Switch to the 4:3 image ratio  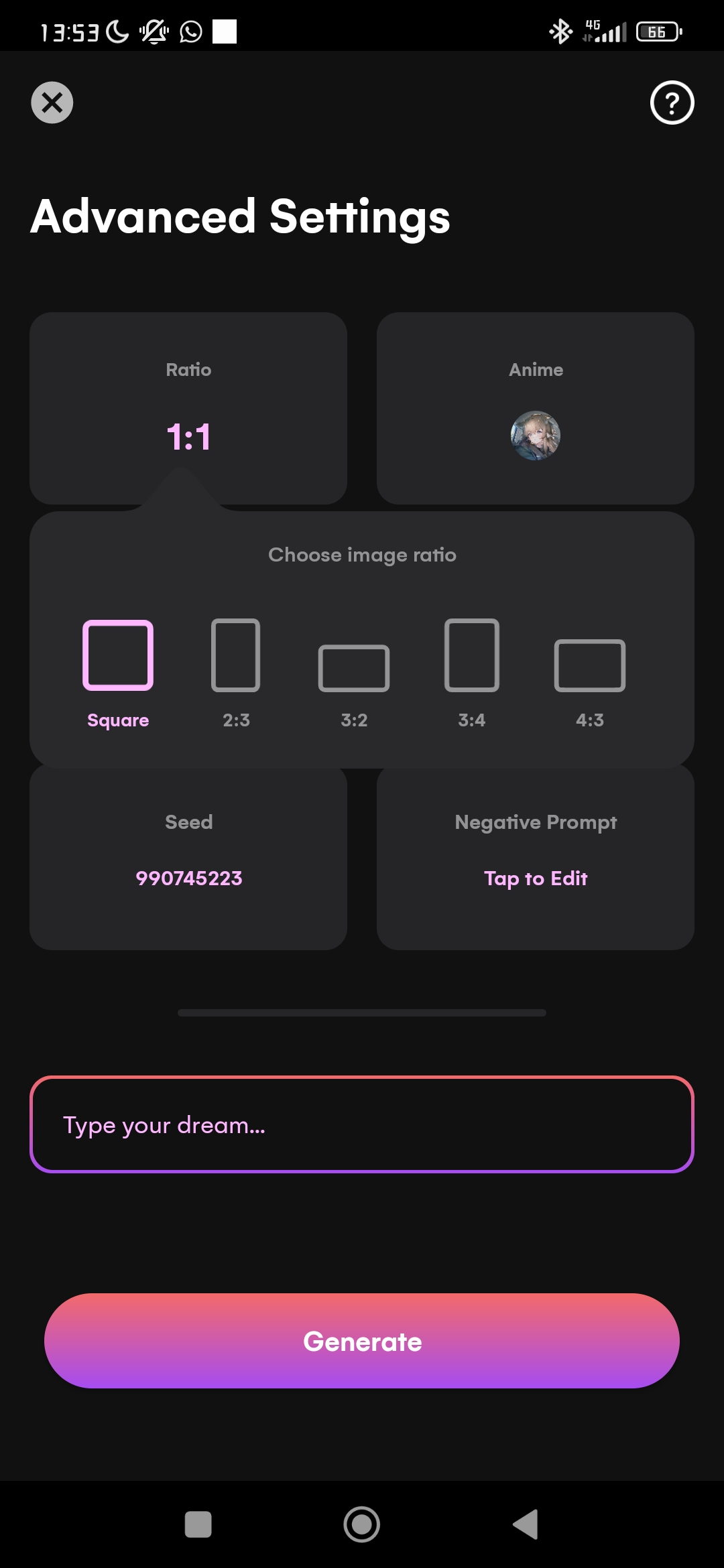(x=590, y=677)
